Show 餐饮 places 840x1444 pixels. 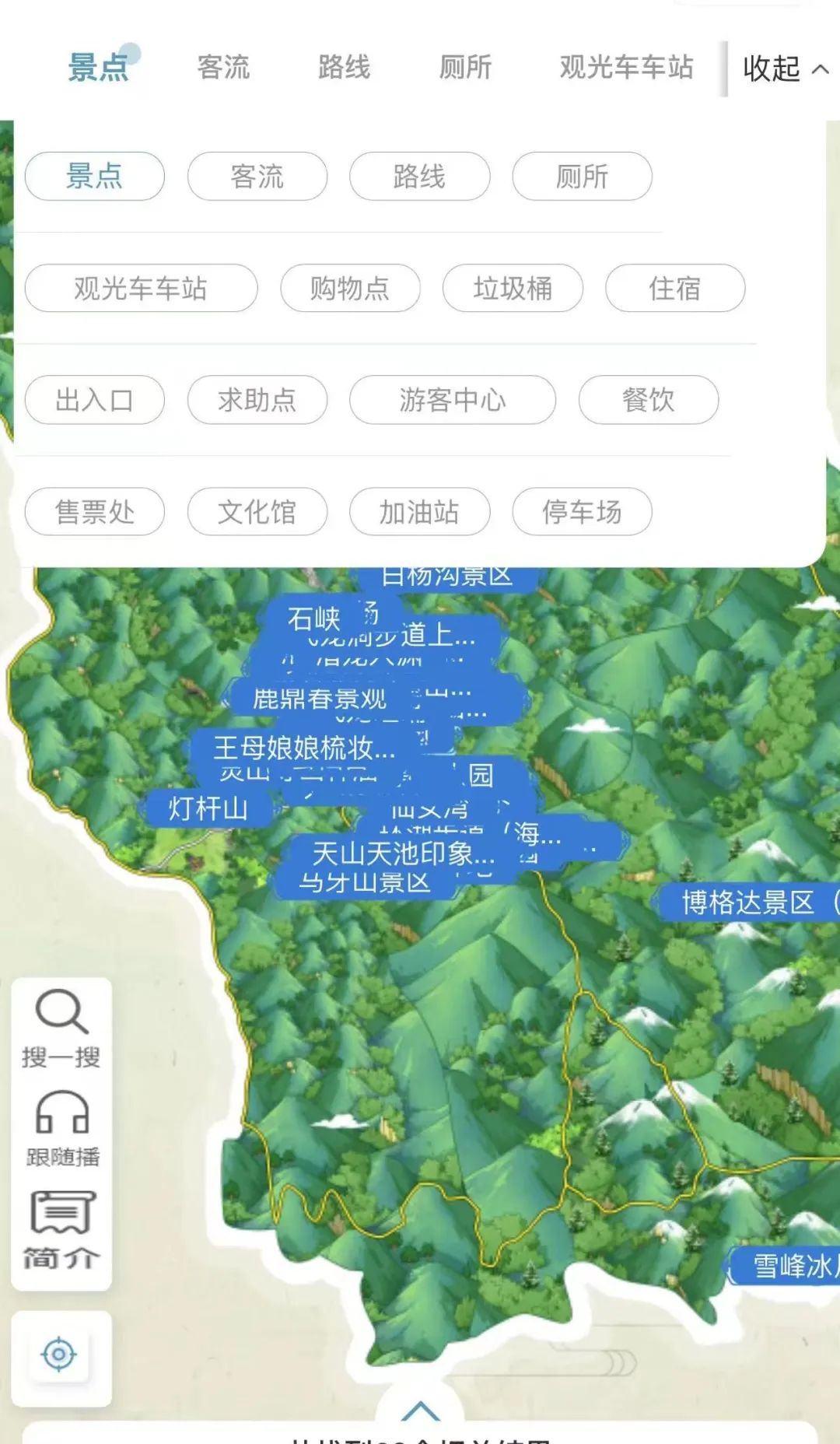point(648,400)
